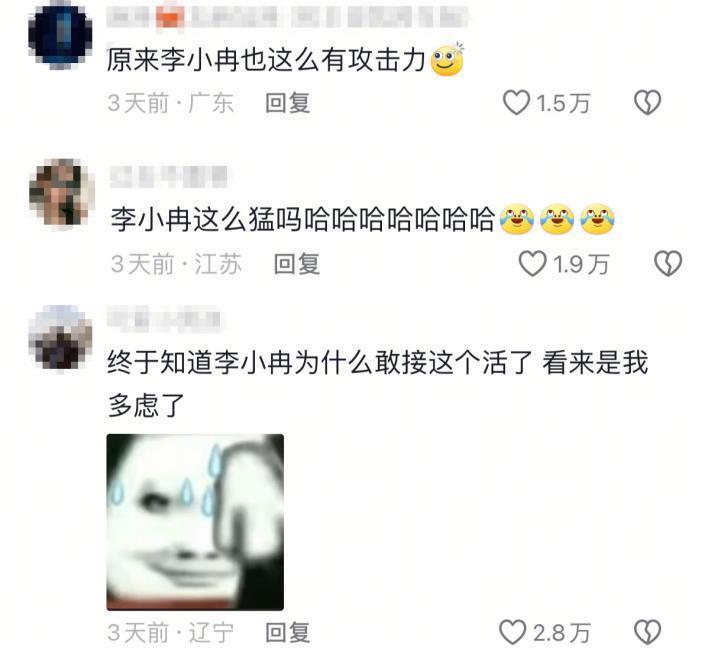Dislike the comment ending "看来是我多虑了"
This screenshot has height=671, width=704.
pos(648,632)
